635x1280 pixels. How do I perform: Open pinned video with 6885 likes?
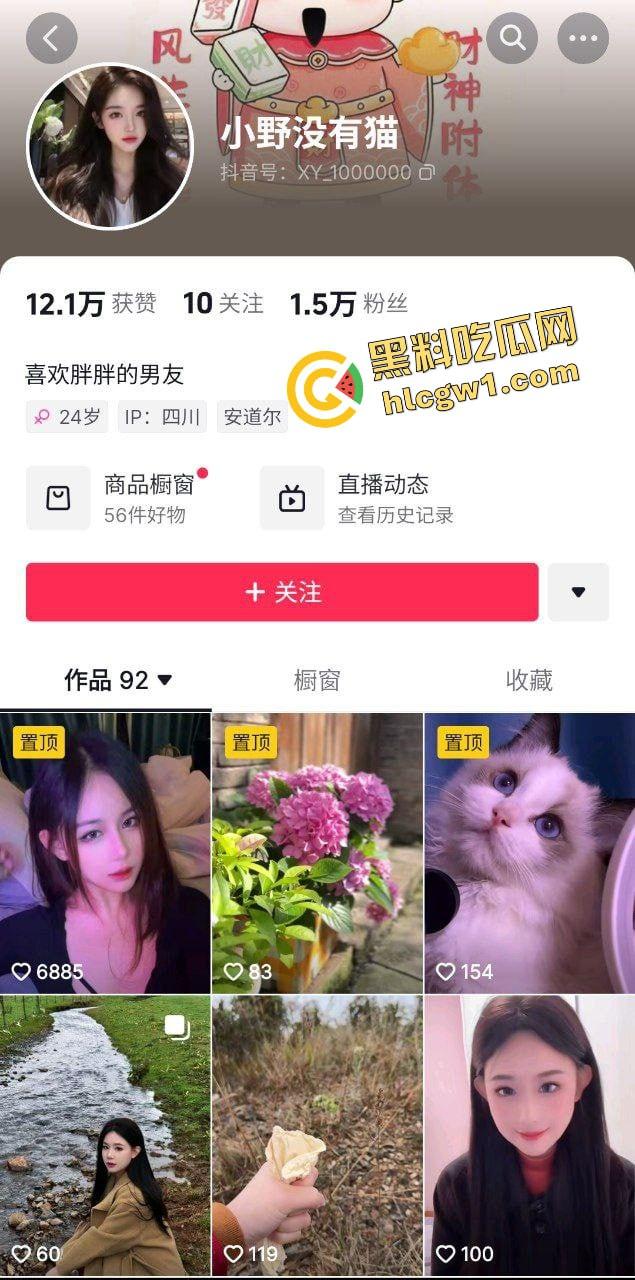tap(105, 850)
